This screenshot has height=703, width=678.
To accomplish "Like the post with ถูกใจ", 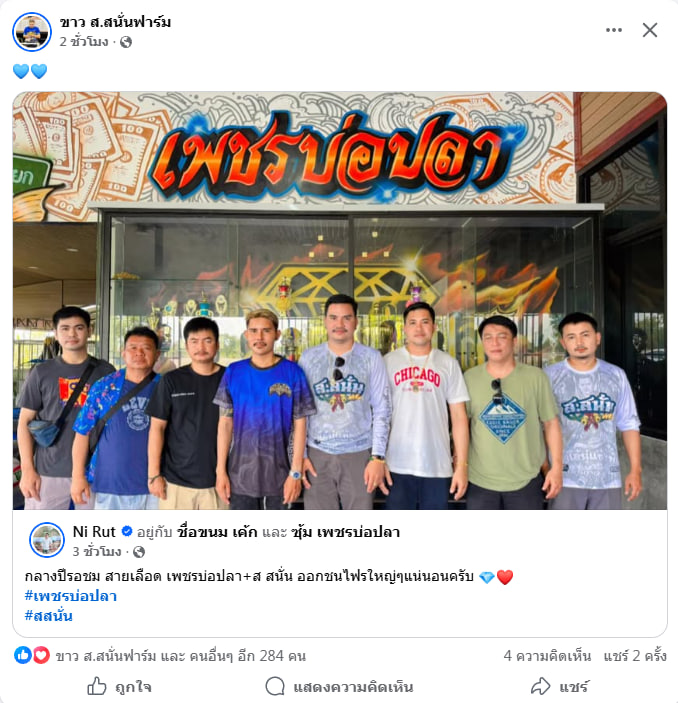I will (x=119, y=687).
